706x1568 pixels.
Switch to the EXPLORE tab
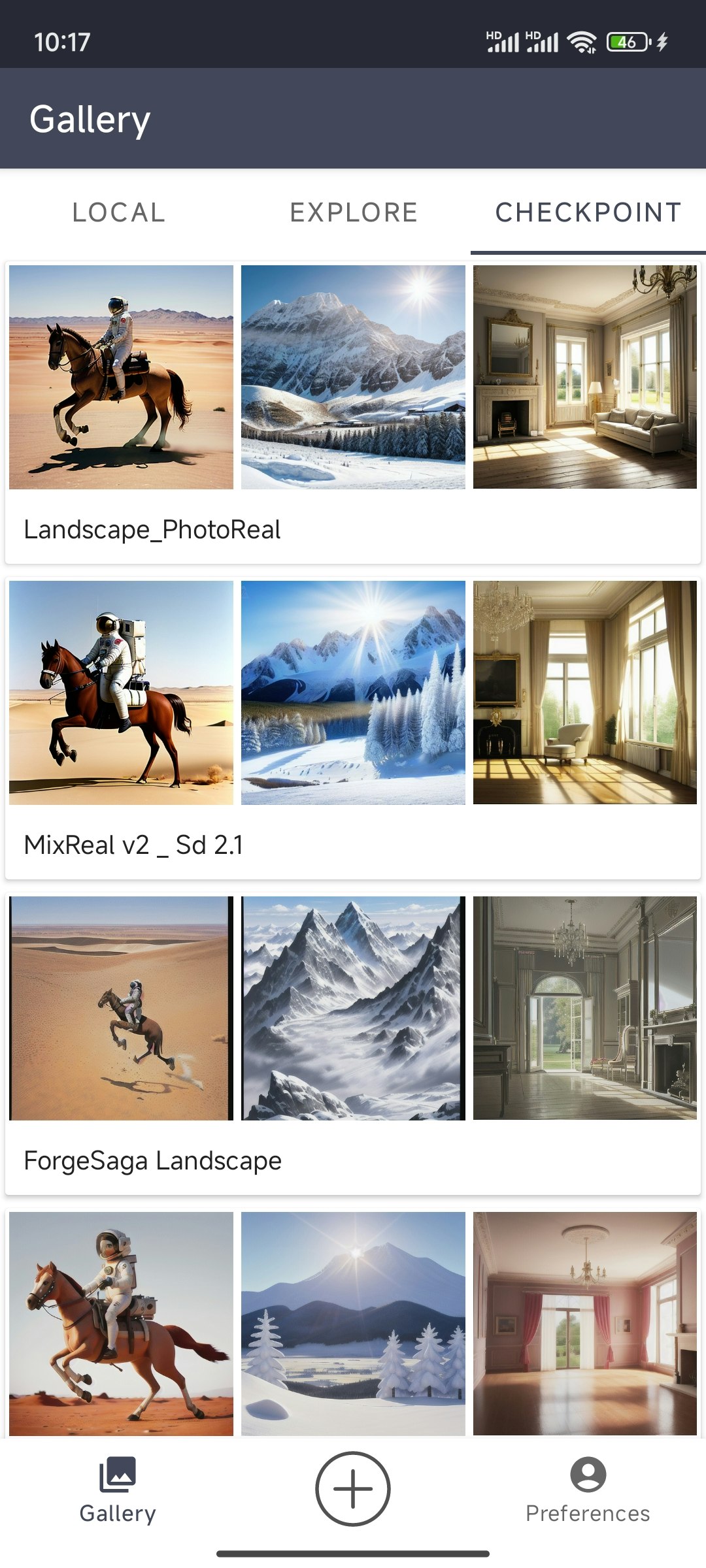[x=354, y=212]
